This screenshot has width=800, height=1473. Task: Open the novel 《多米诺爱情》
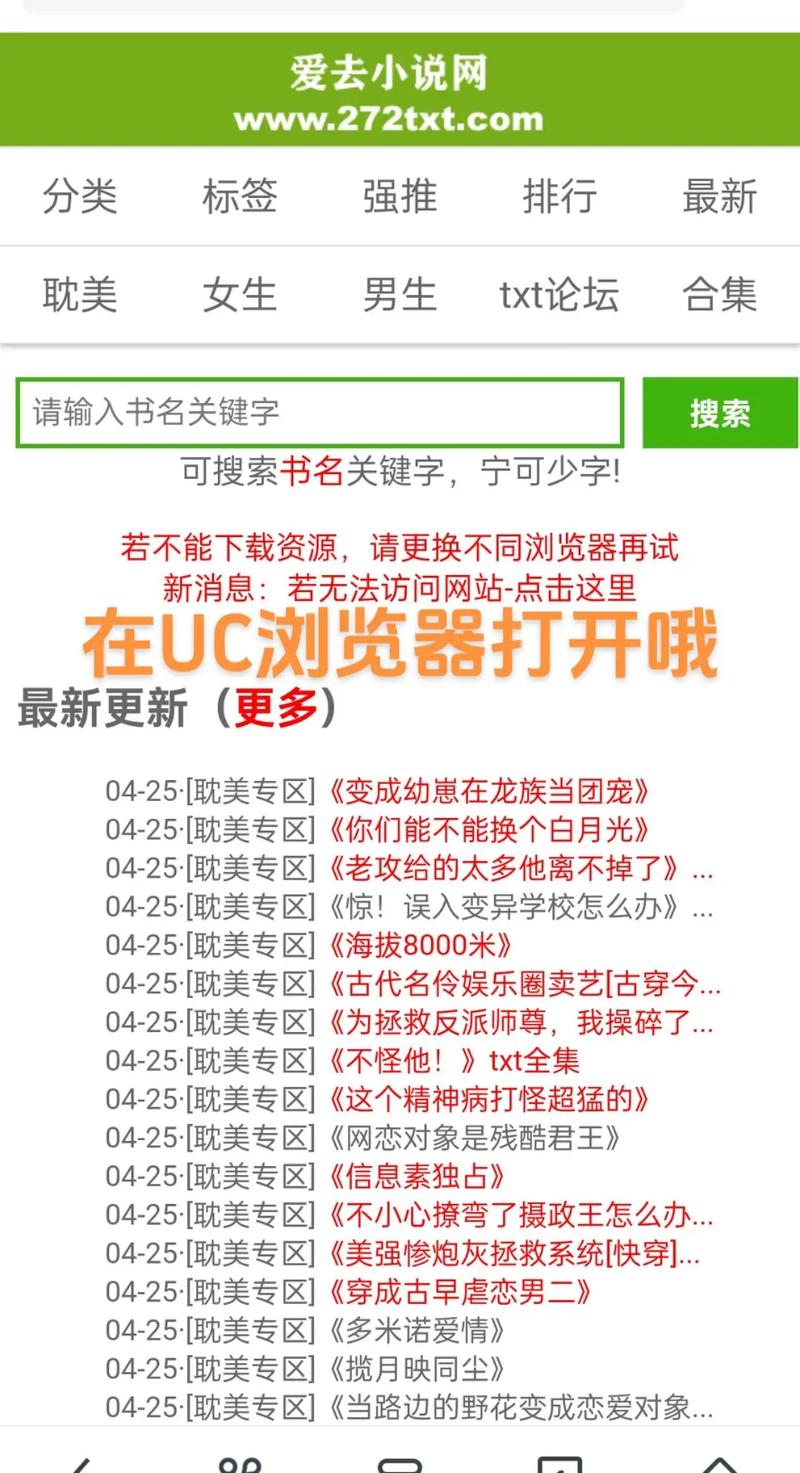(x=416, y=1330)
